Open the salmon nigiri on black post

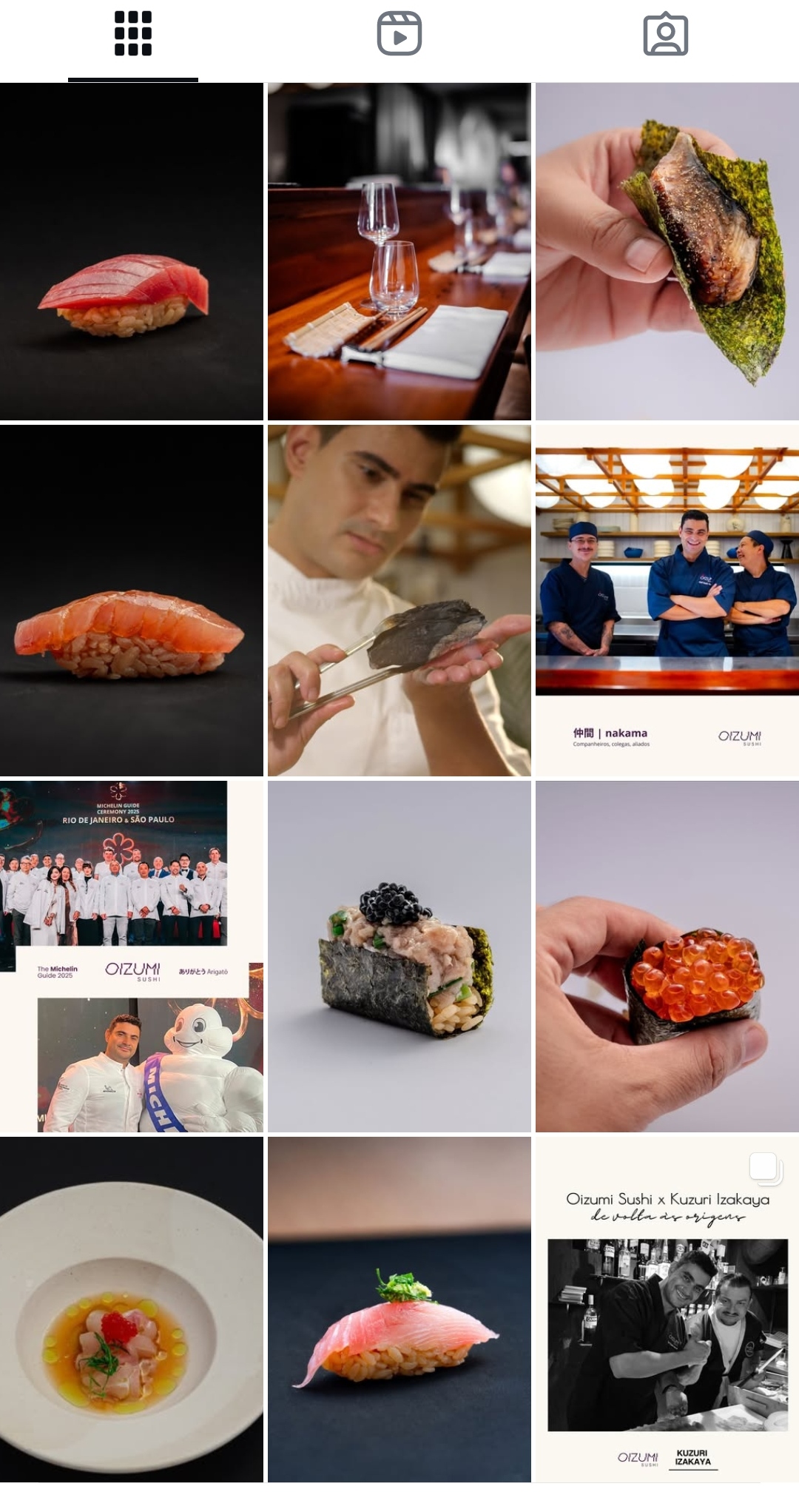tap(132, 600)
